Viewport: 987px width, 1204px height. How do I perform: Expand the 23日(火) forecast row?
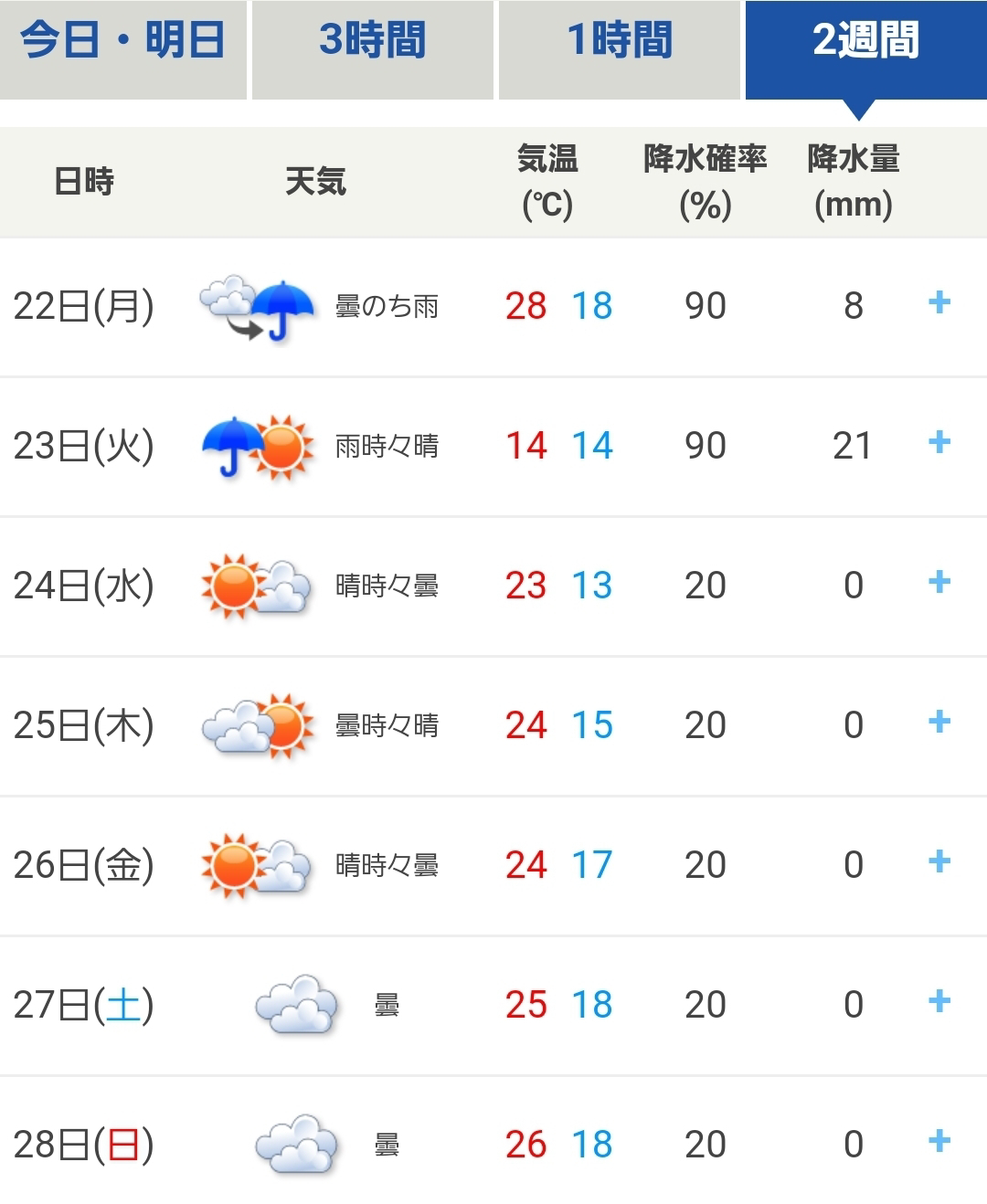click(939, 443)
